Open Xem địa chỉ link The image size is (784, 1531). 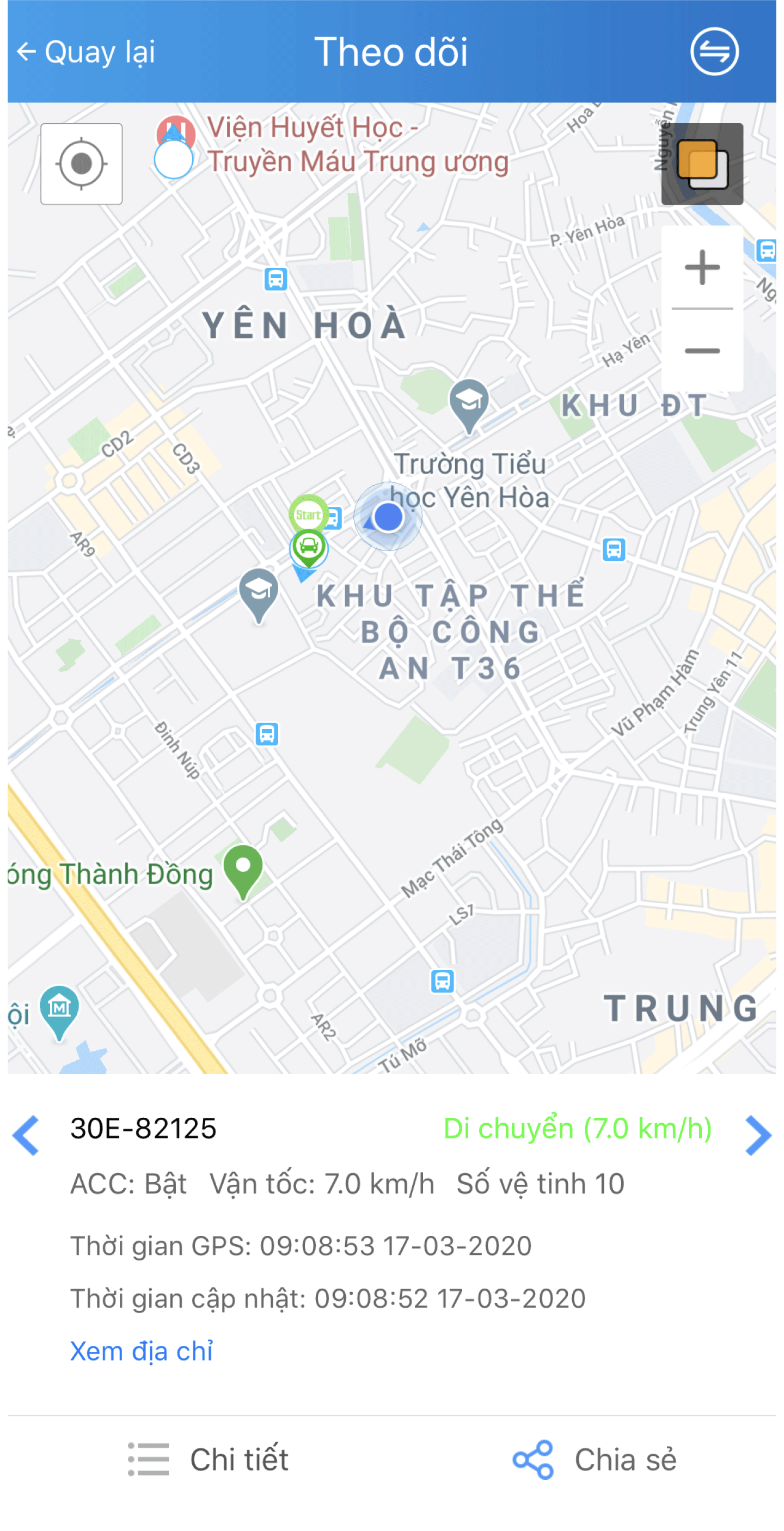click(x=142, y=1351)
